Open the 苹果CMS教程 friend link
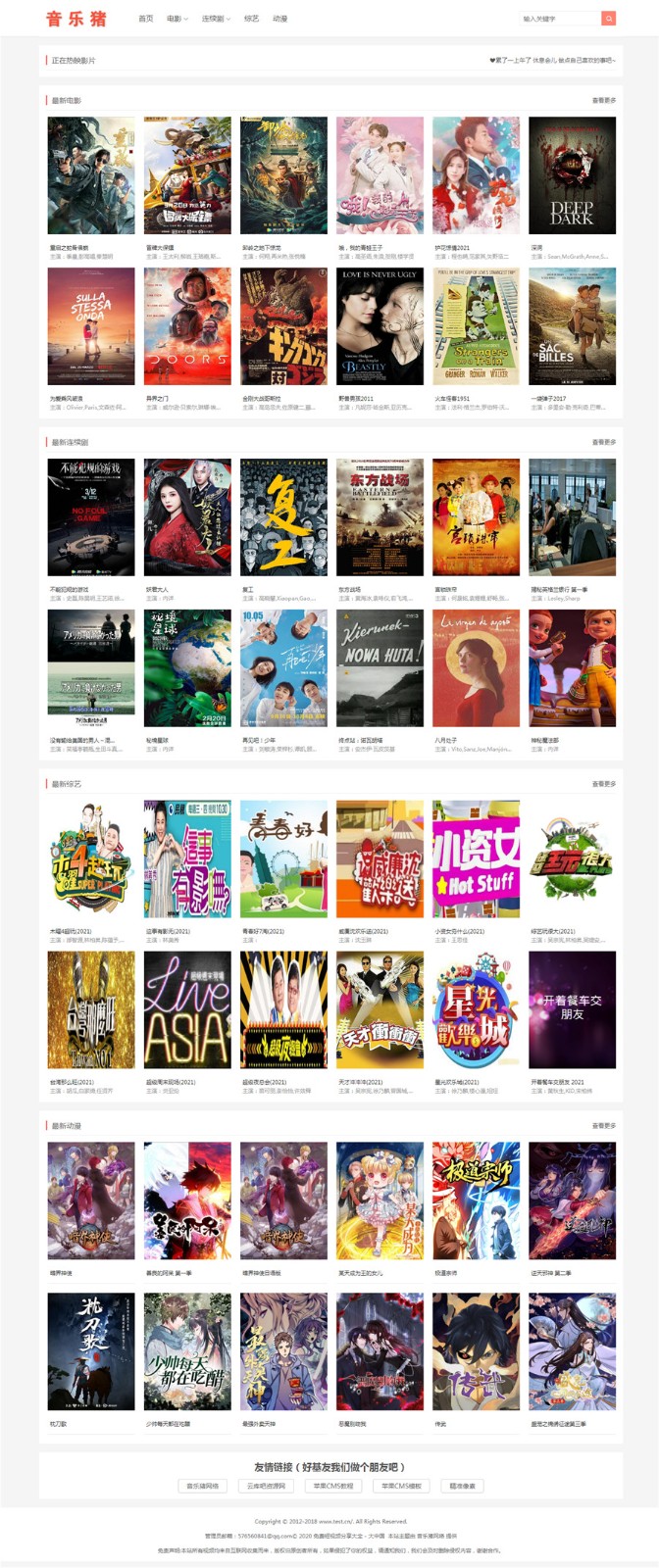Viewport: 659px width, 1568px height. (333, 1486)
